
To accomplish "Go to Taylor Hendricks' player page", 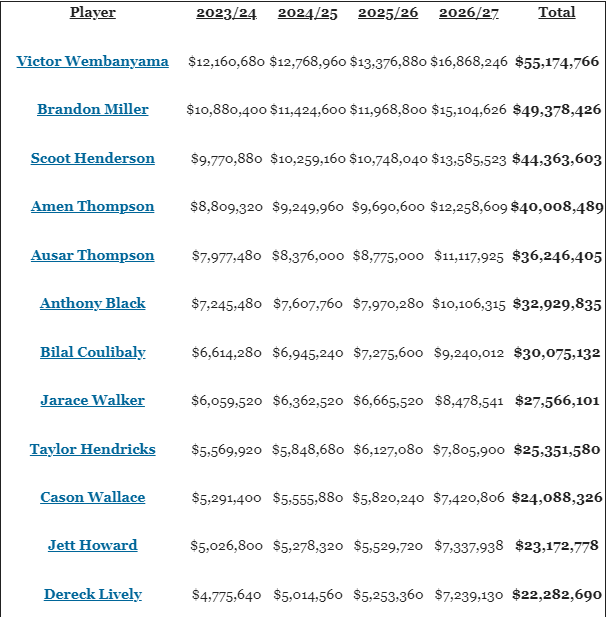I will [93, 449].
